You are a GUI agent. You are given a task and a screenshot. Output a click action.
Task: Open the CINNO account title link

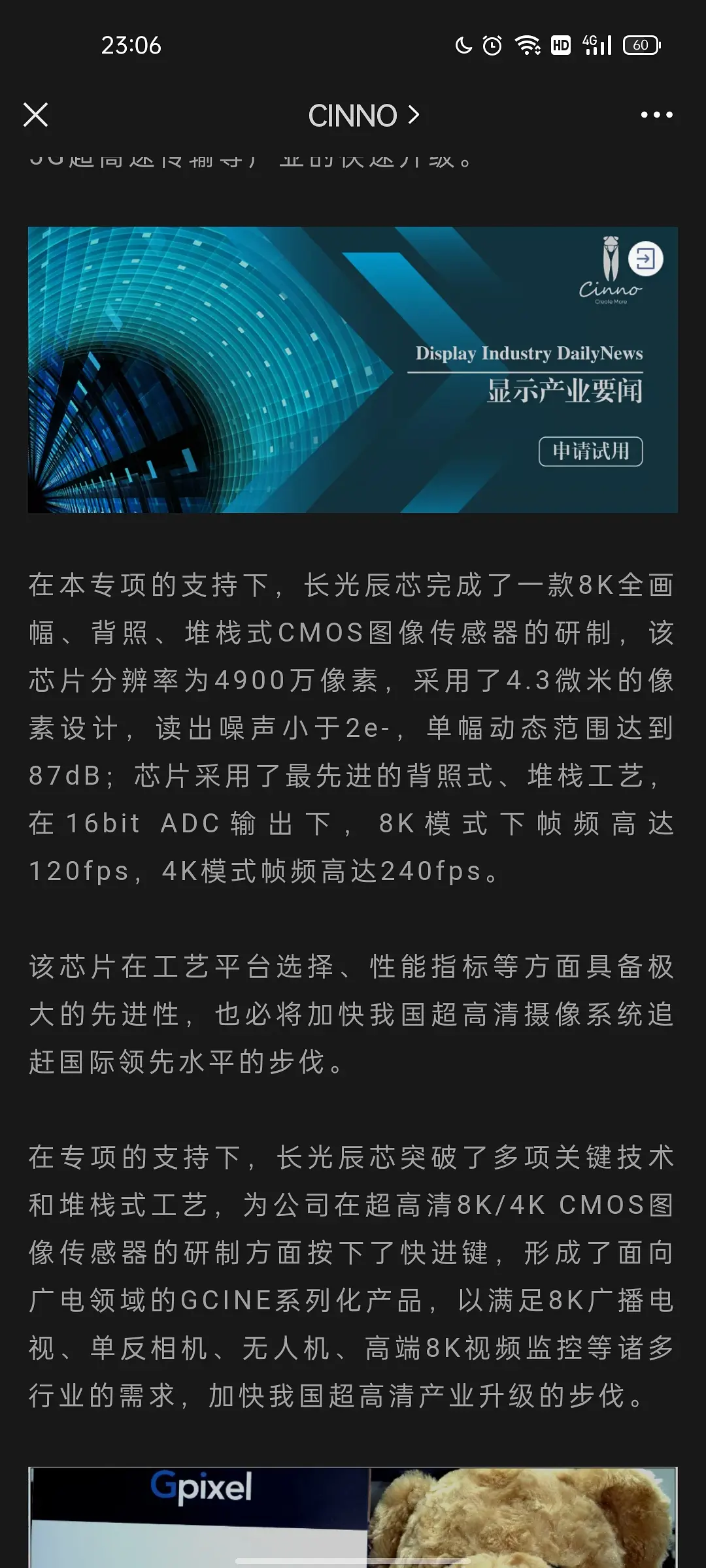(x=363, y=116)
